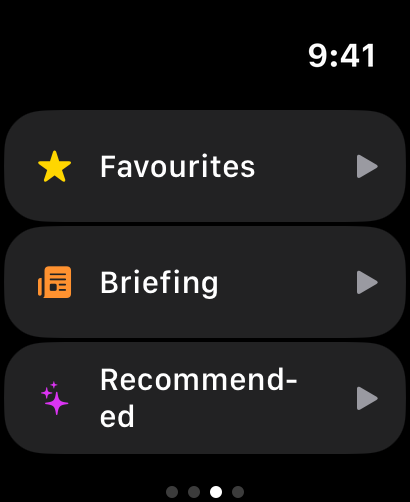Tap the page indicator dots
The width and height of the screenshot is (410, 502).
pyautogui.click(x=205, y=492)
